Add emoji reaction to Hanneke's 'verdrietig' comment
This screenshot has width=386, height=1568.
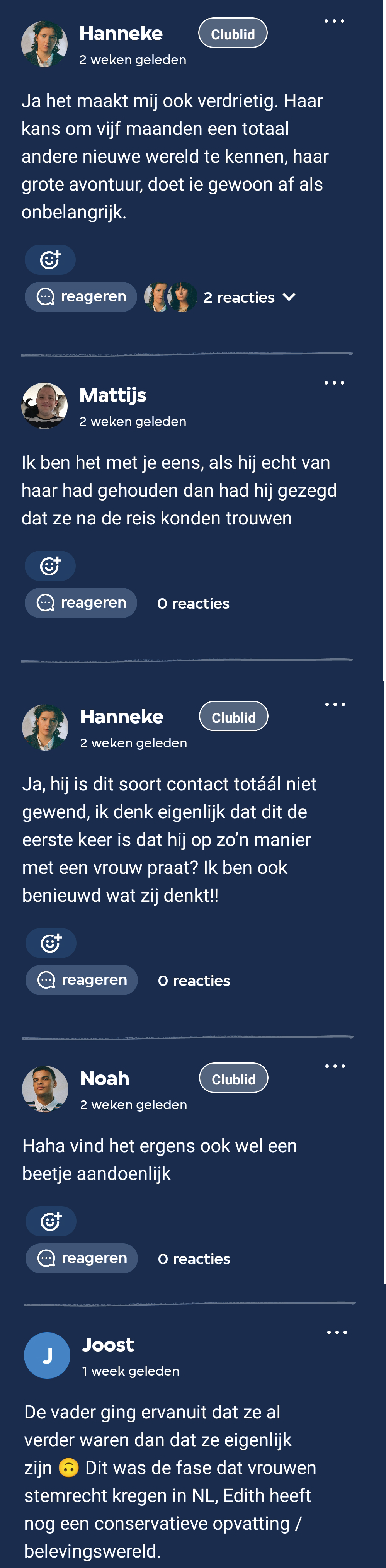50,260
